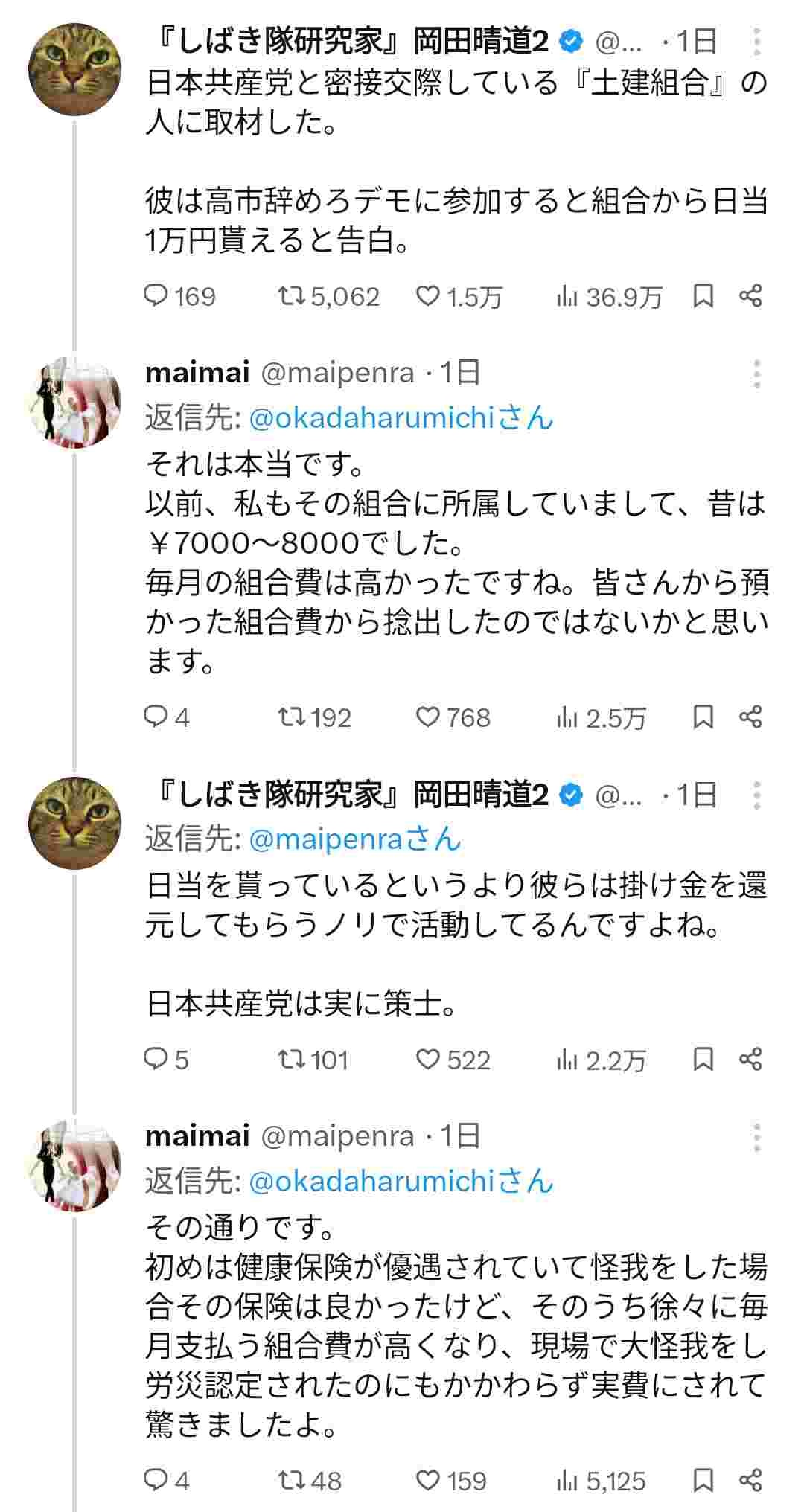
Task: Share the reply with 2.2万 views
Action: [750, 1060]
